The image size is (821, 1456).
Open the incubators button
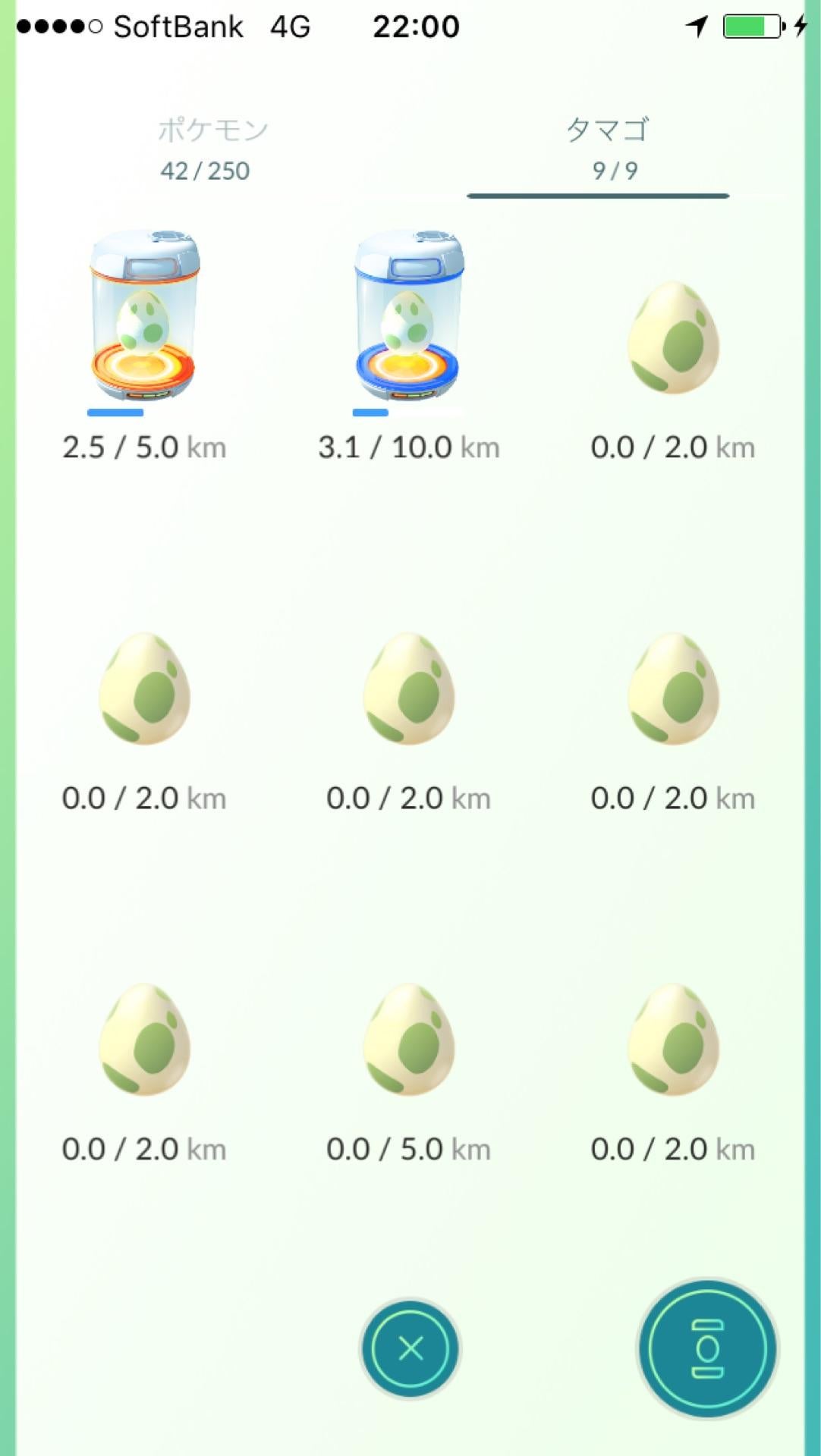[707, 1348]
